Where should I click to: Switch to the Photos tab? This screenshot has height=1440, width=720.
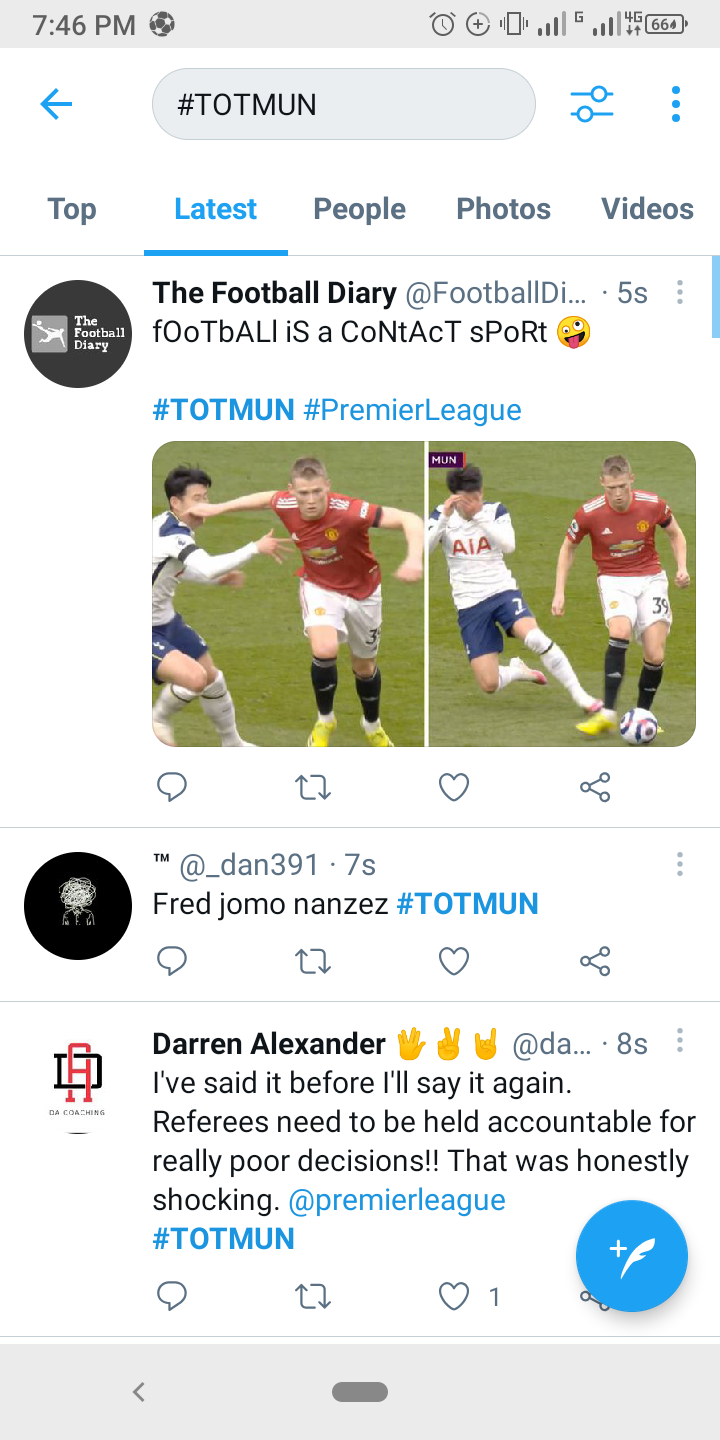tap(504, 209)
